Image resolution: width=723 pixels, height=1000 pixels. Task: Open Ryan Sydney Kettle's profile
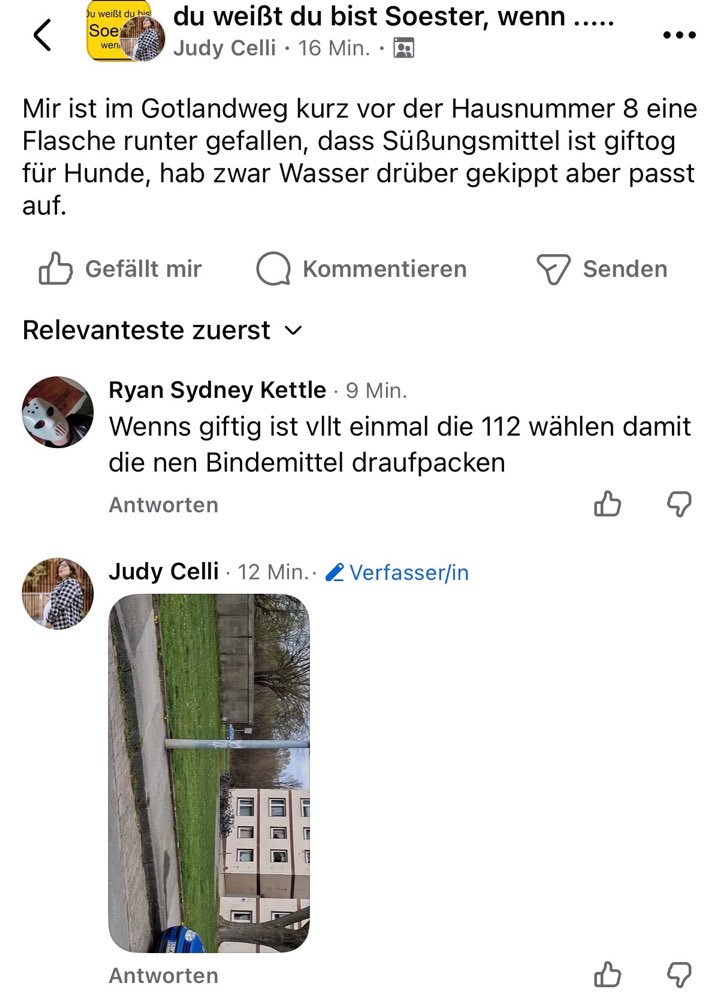coord(214,389)
